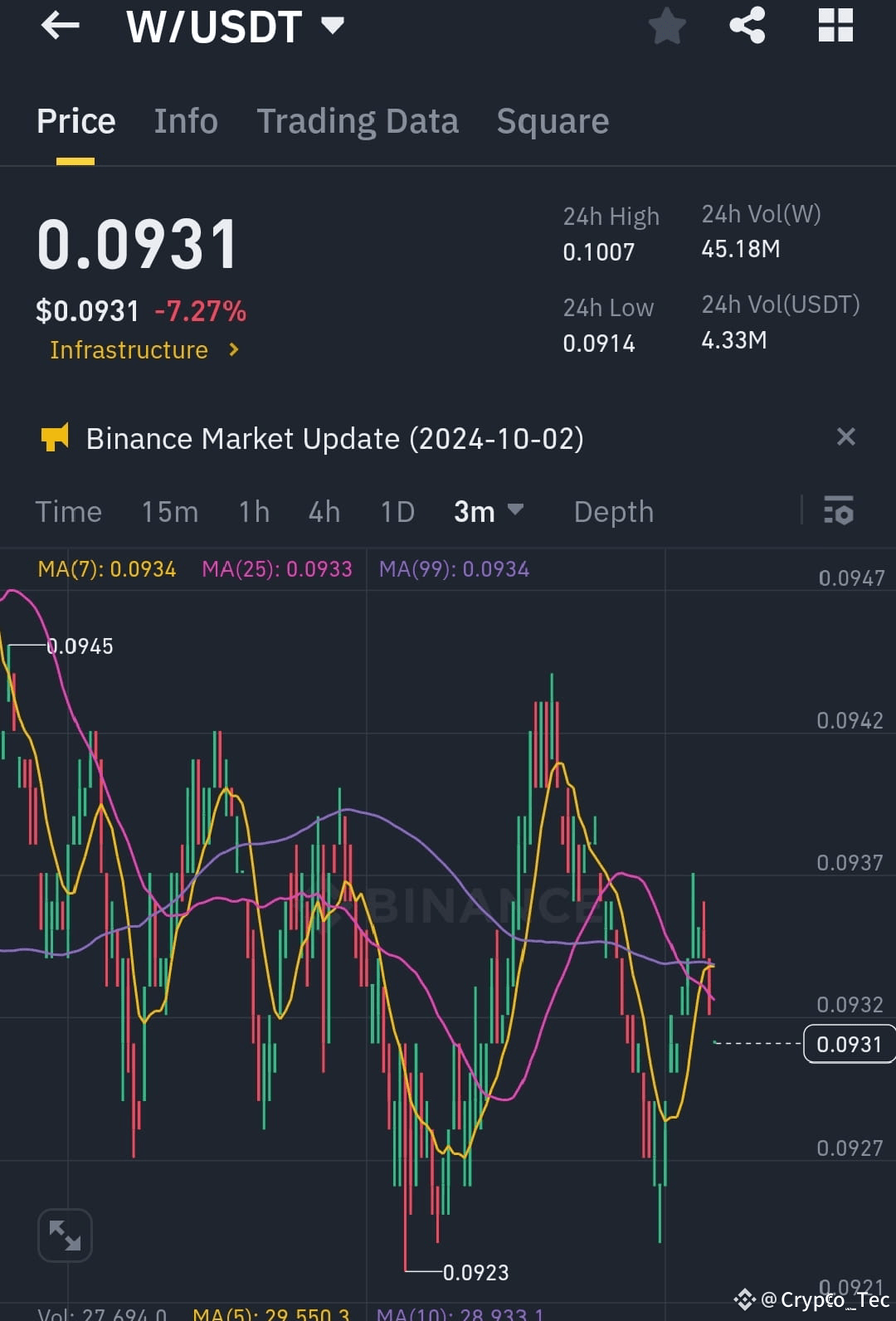The height and width of the screenshot is (1321, 896).
Task: Select the MA(25) indicator label
Action: point(277,568)
